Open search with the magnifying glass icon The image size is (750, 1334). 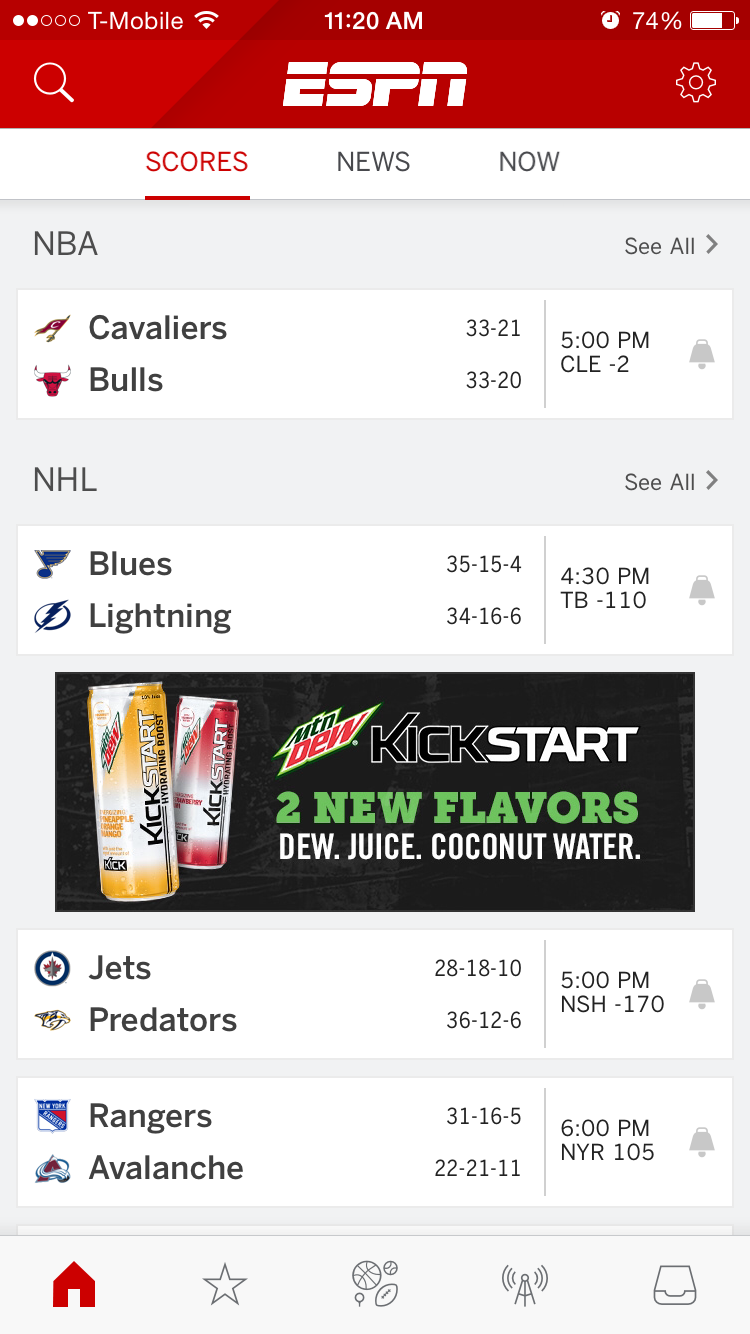click(53, 83)
